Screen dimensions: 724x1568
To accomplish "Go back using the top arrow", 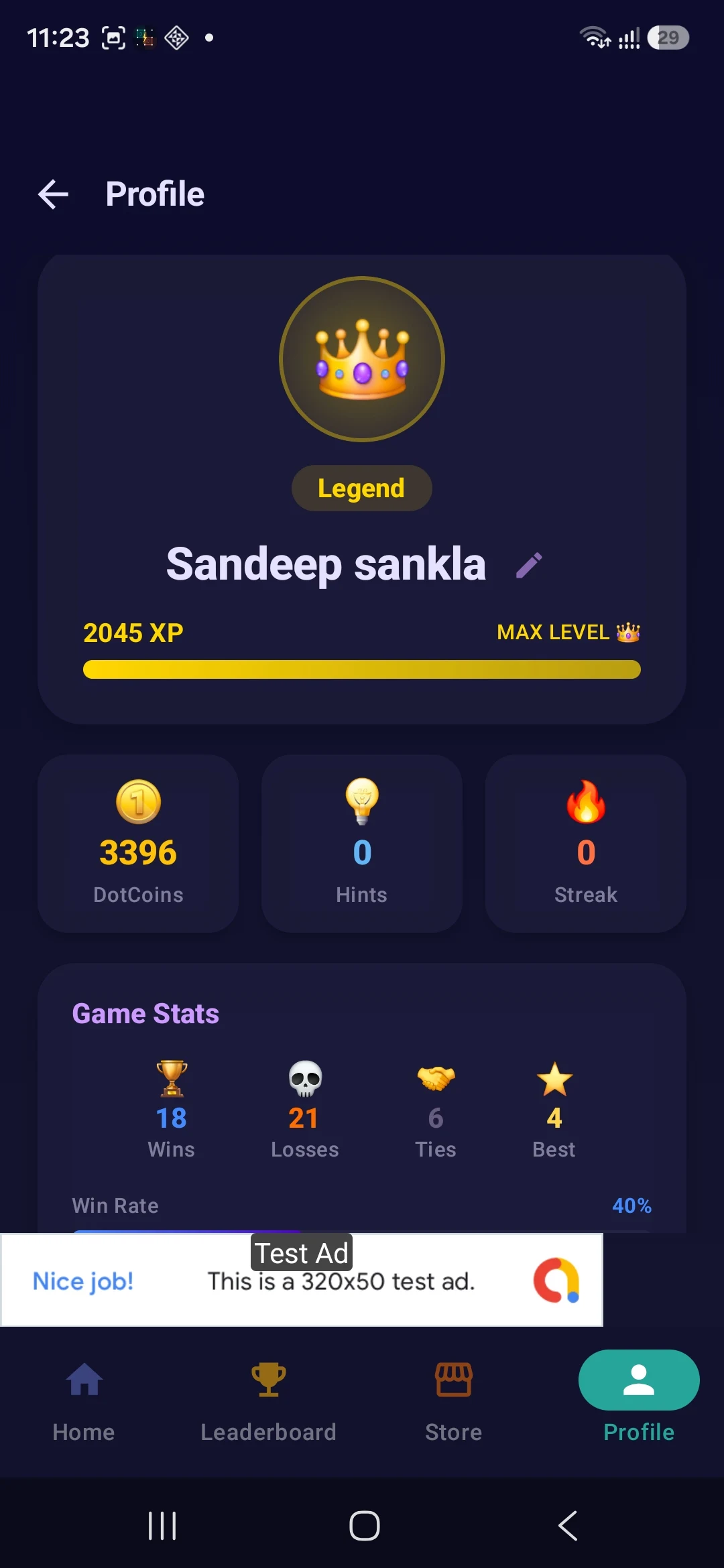I will (x=54, y=194).
